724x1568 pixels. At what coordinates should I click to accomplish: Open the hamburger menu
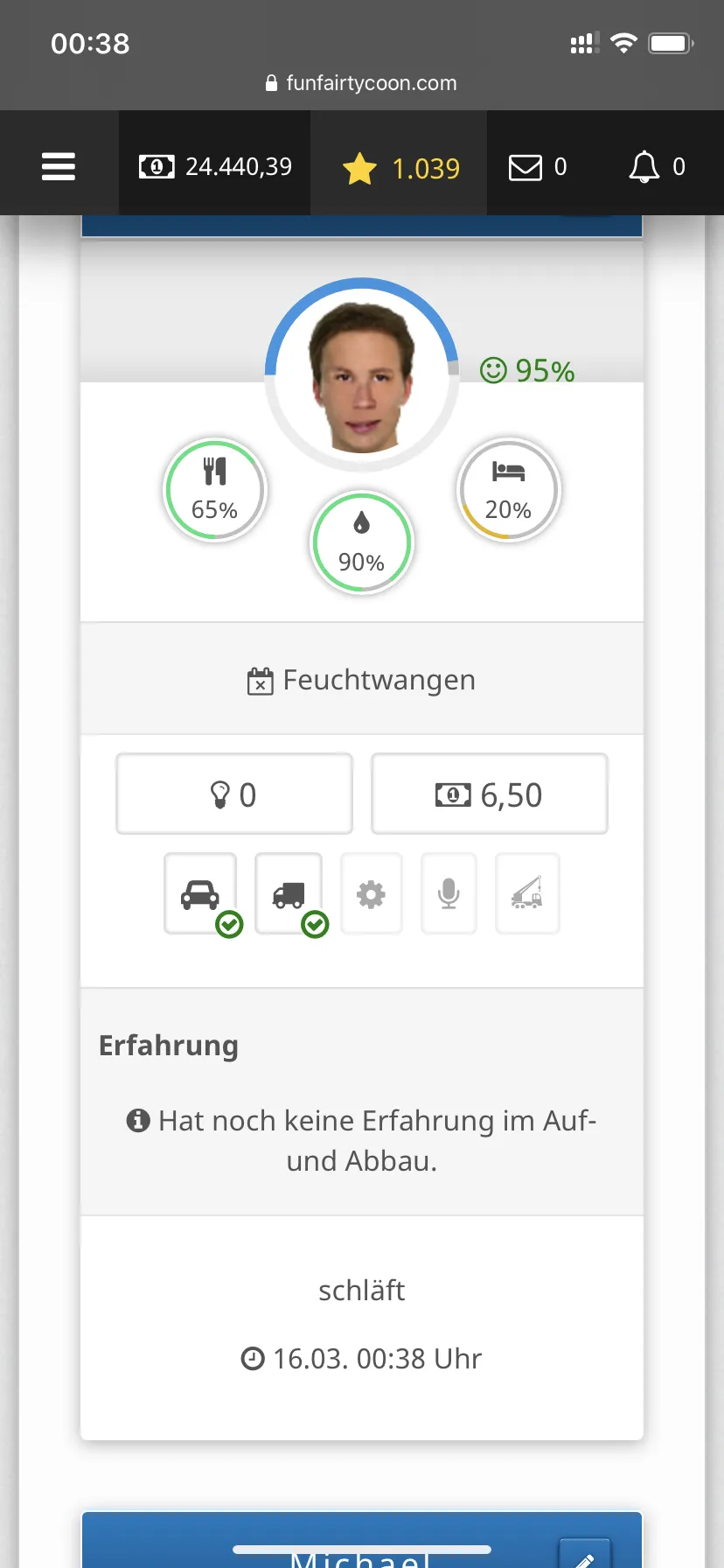click(59, 166)
